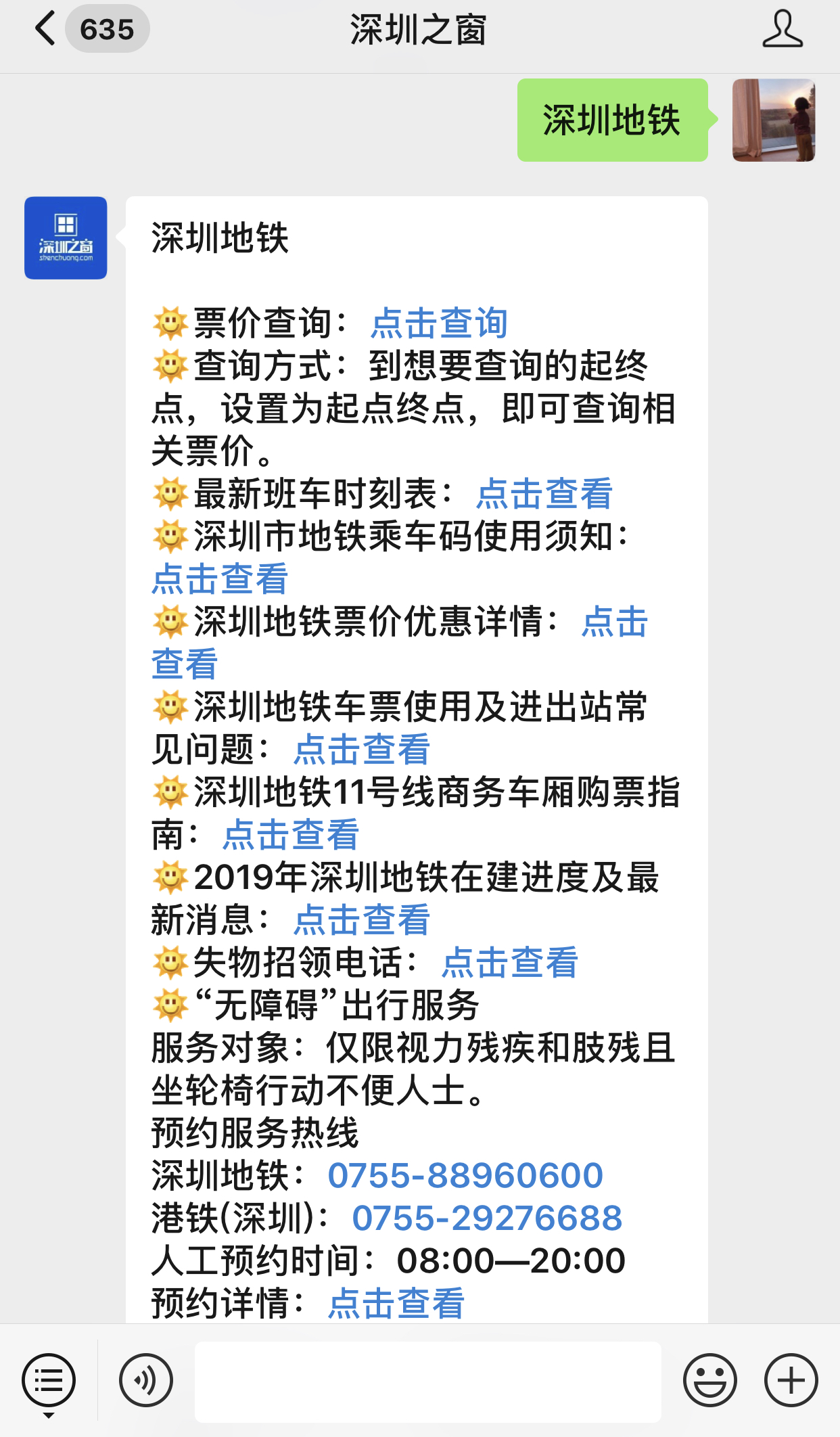The width and height of the screenshot is (840, 1437).
Task: Go back using the top-left arrow
Action: 45,29
